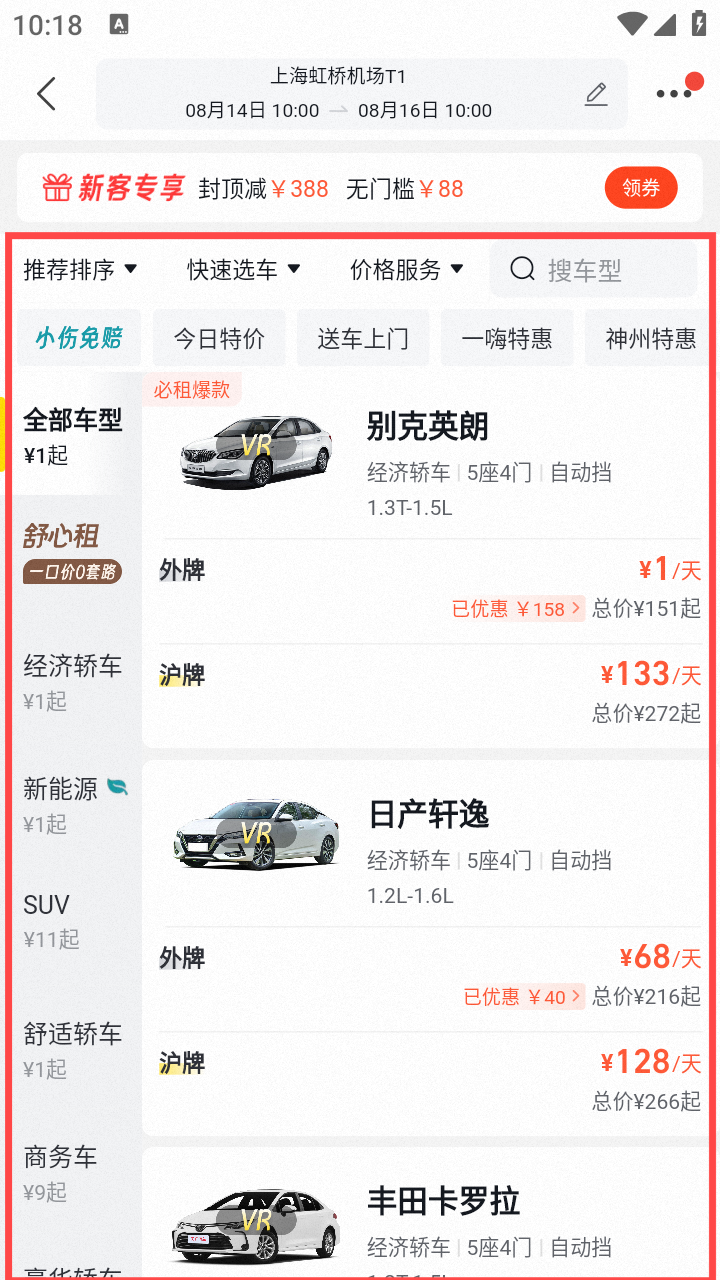Go back using the arrow icon

point(46,94)
